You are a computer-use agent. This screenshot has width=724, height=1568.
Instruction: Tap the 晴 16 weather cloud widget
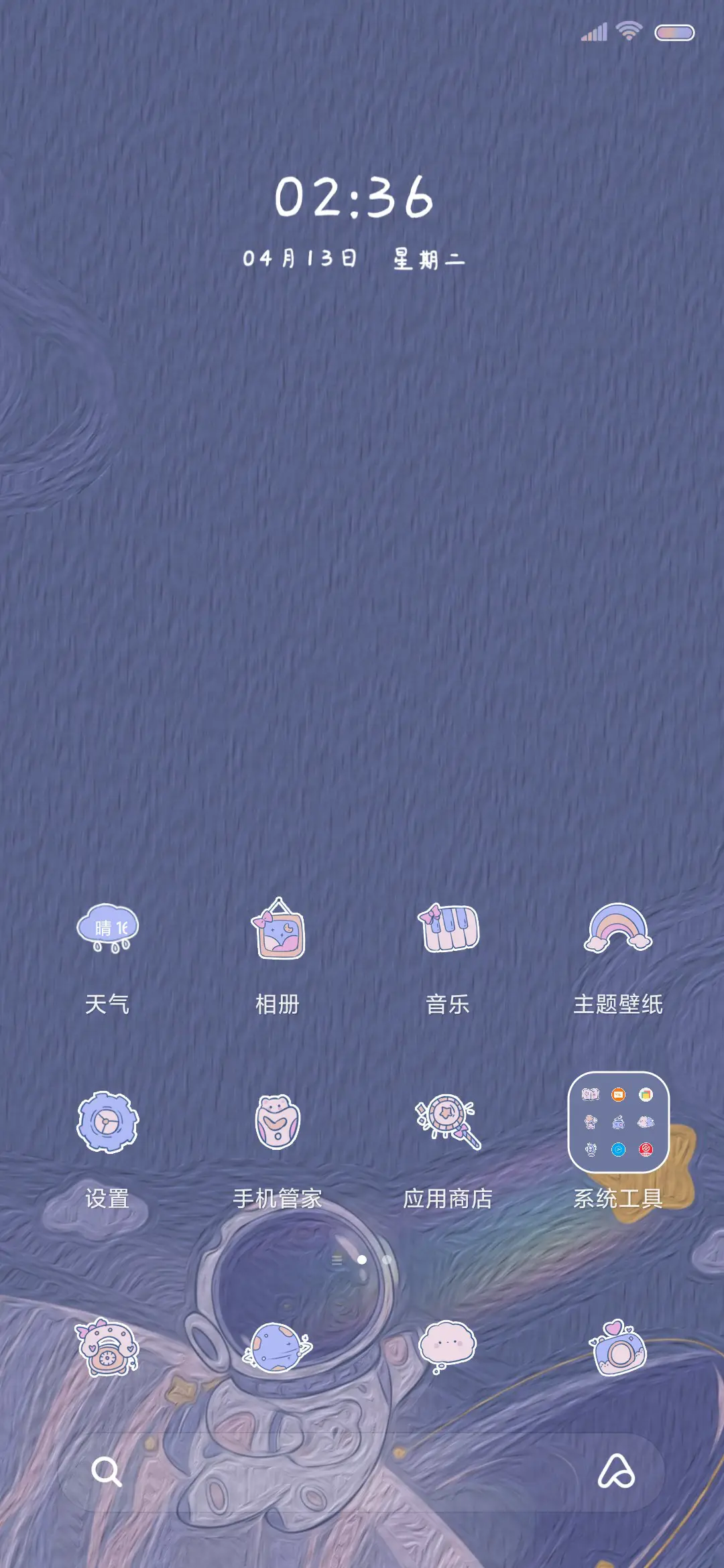point(107,928)
